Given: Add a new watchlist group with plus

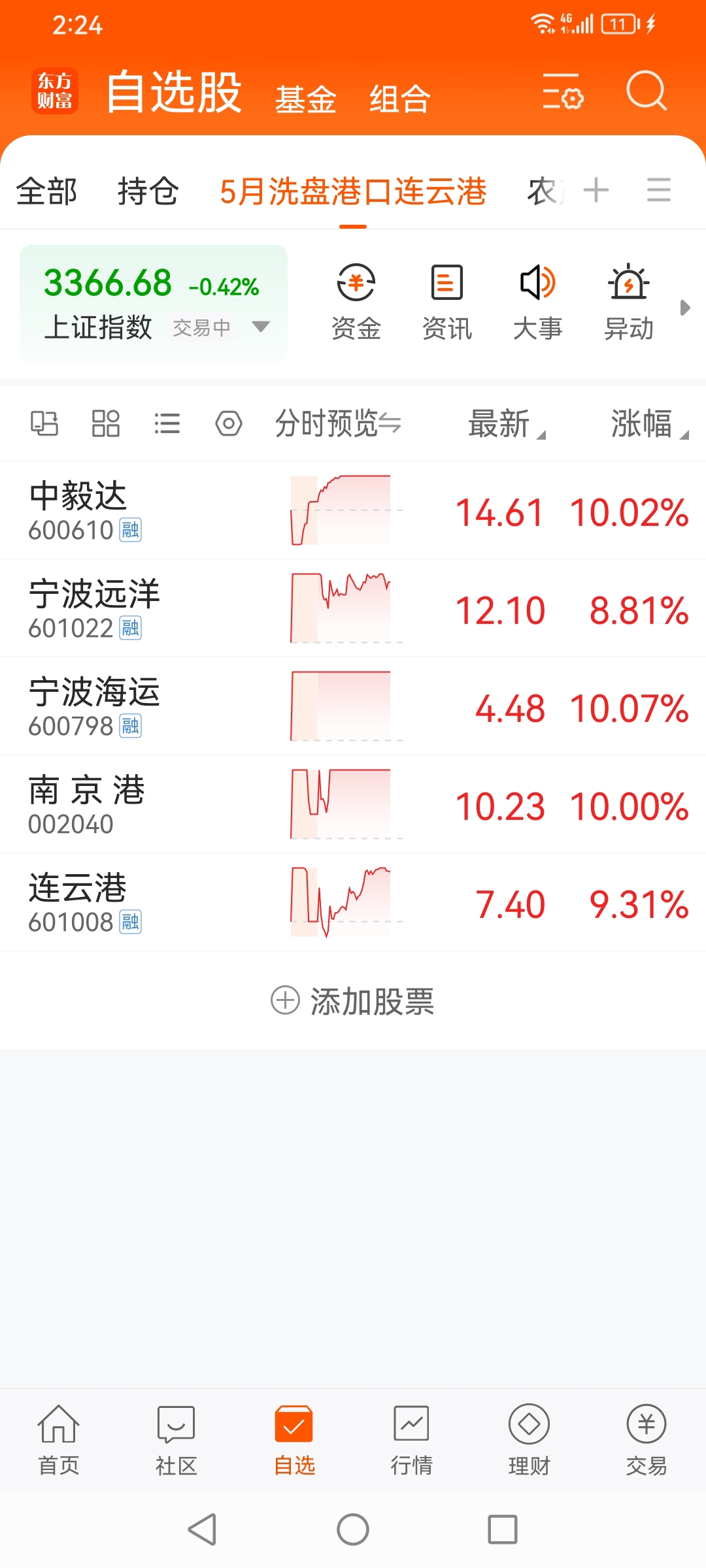Looking at the screenshot, I should 596,190.
